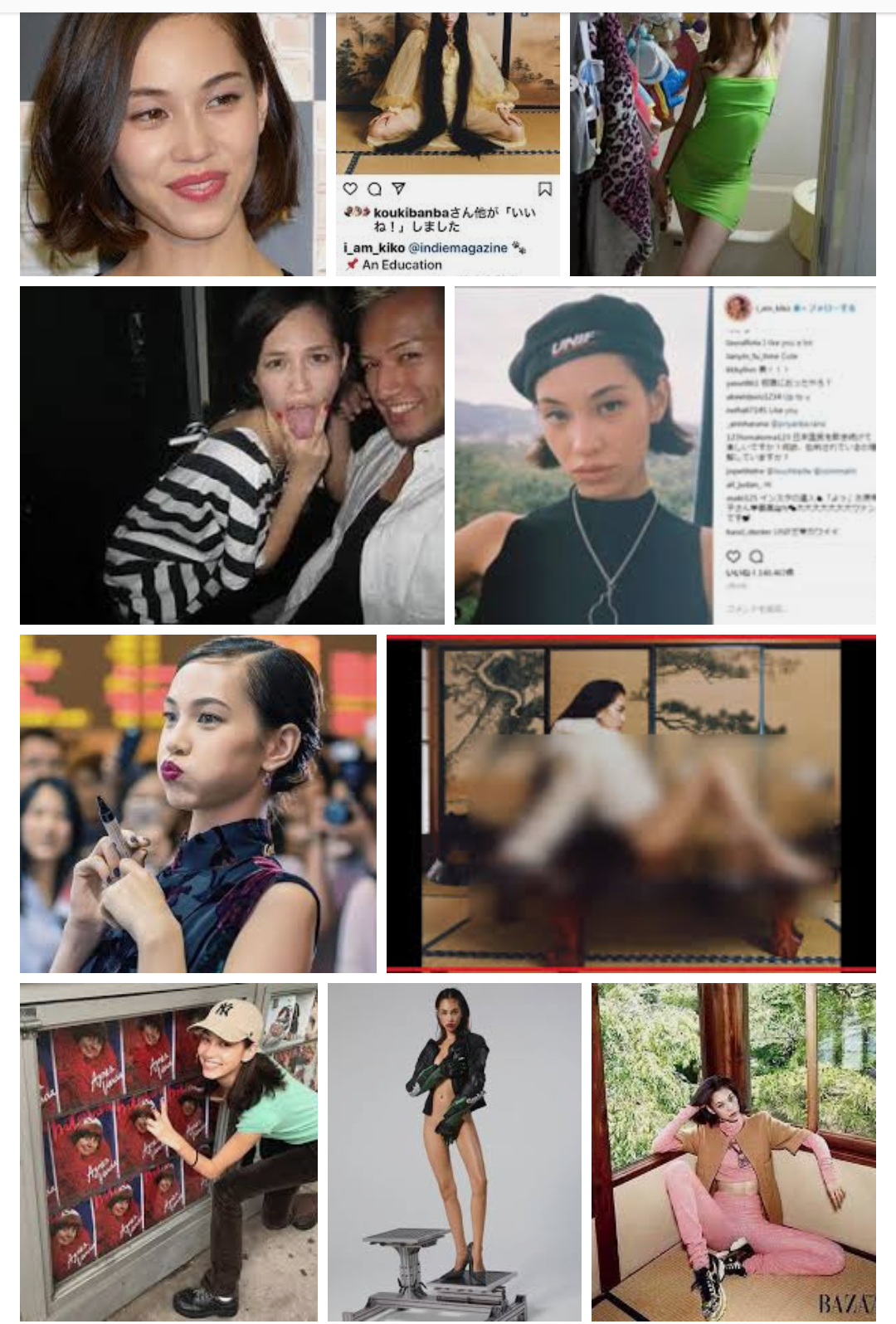Open the close-up portrait with bob haircut
896x1324 pixels.
pyautogui.click(x=172, y=145)
